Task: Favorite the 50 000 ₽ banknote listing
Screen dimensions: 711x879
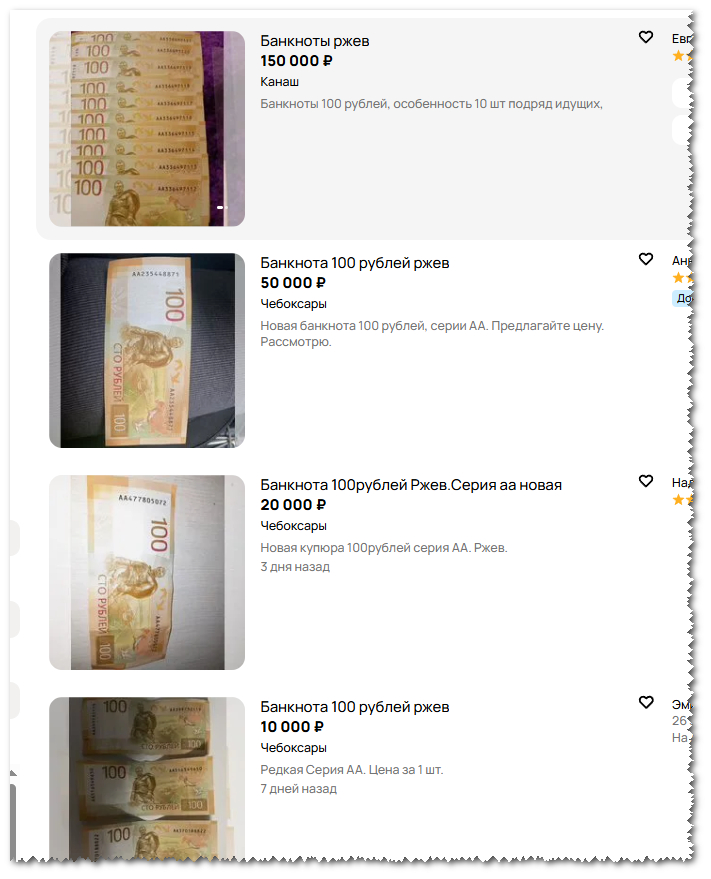Action: (646, 259)
